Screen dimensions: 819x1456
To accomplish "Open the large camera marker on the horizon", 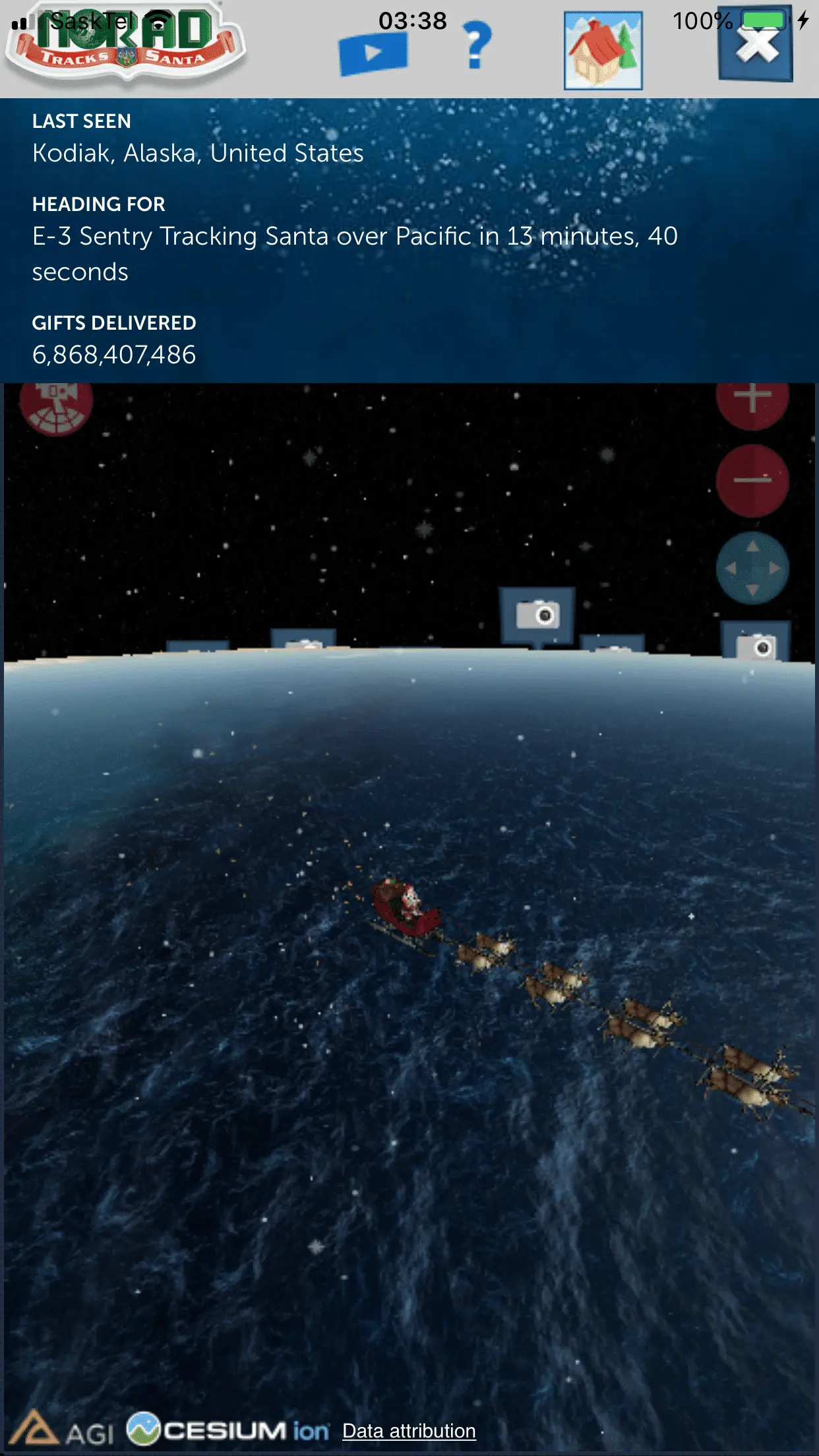I will coord(537,615).
